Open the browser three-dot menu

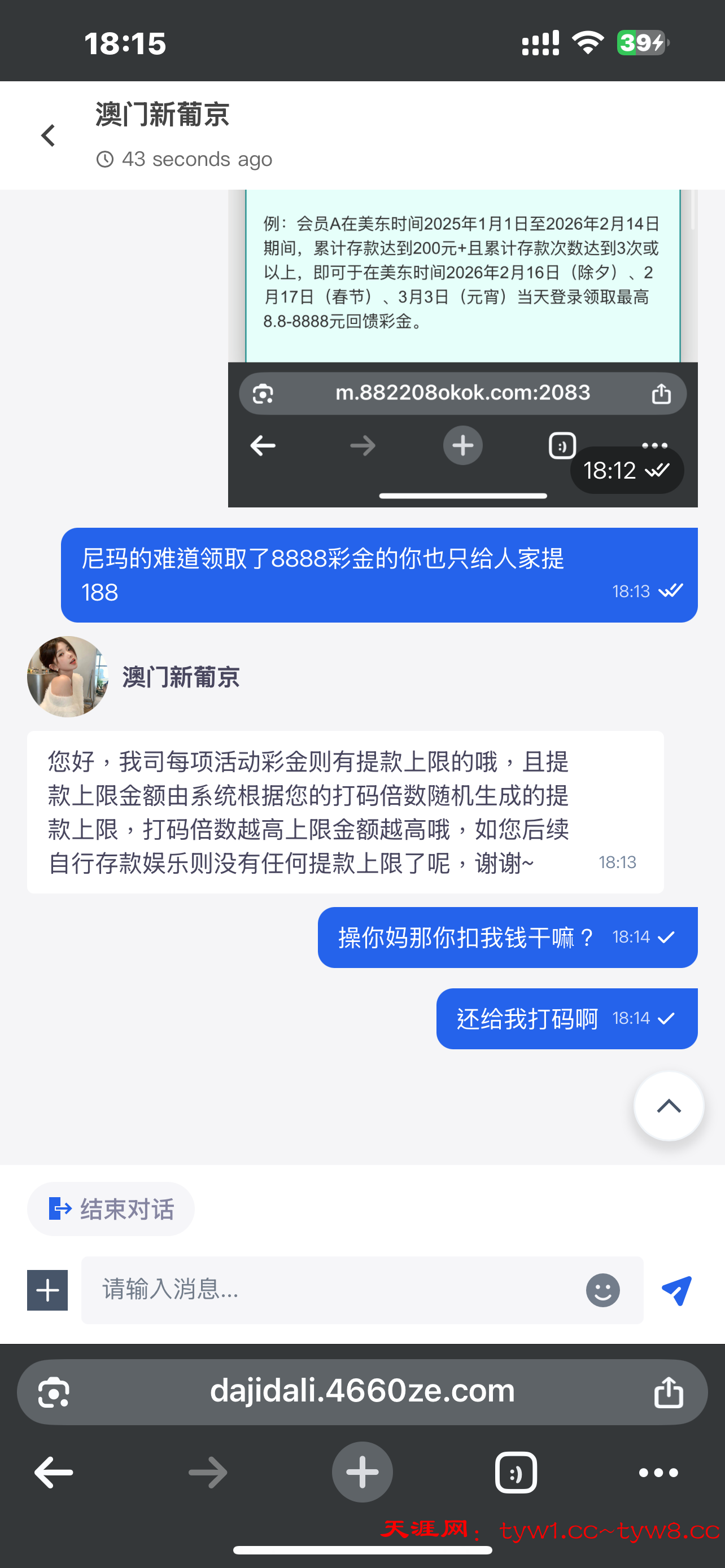tap(658, 1473)
